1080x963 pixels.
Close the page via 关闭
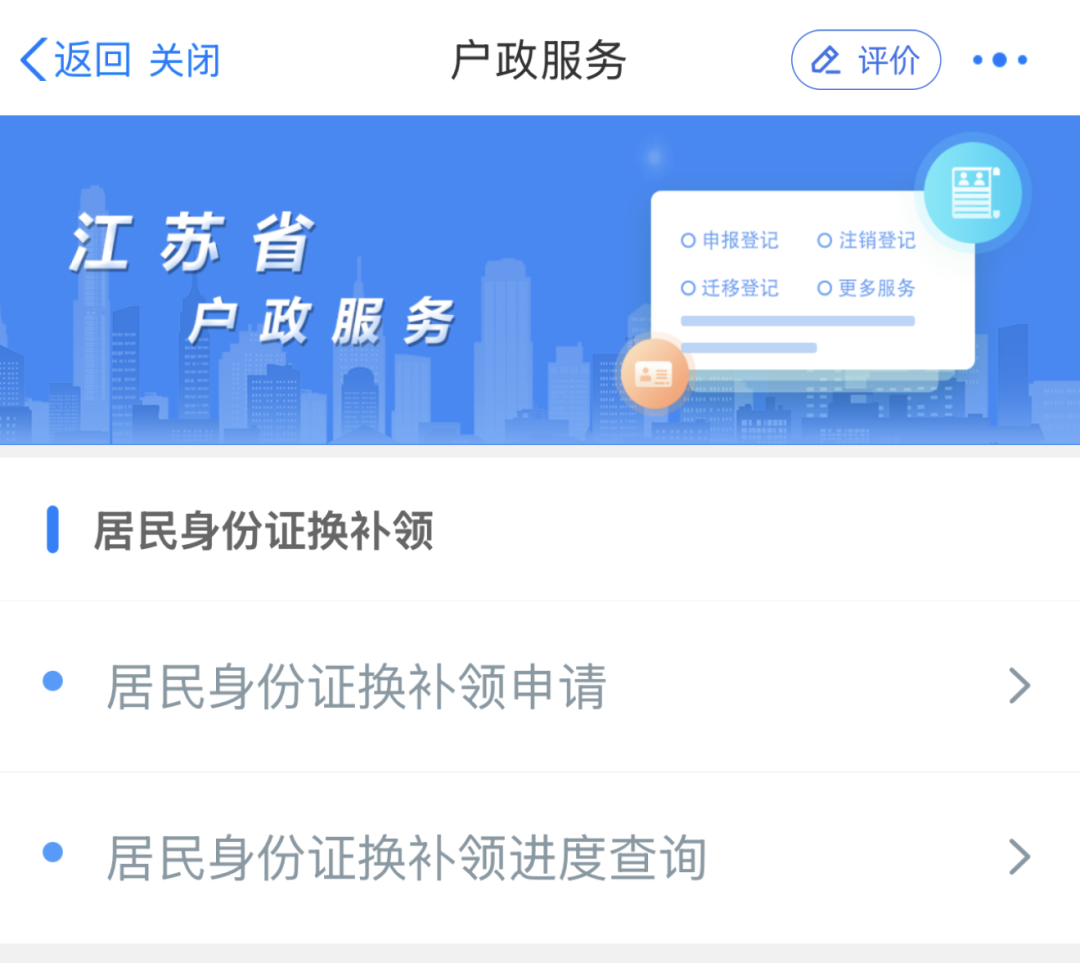pos(184,60)
